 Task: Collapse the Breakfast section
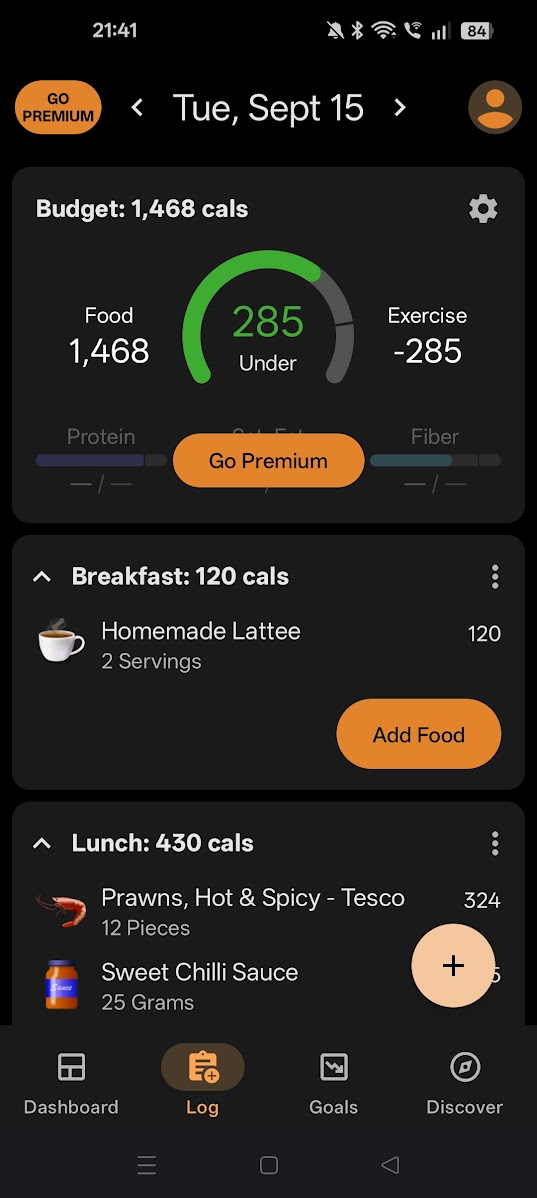point(42,577)
